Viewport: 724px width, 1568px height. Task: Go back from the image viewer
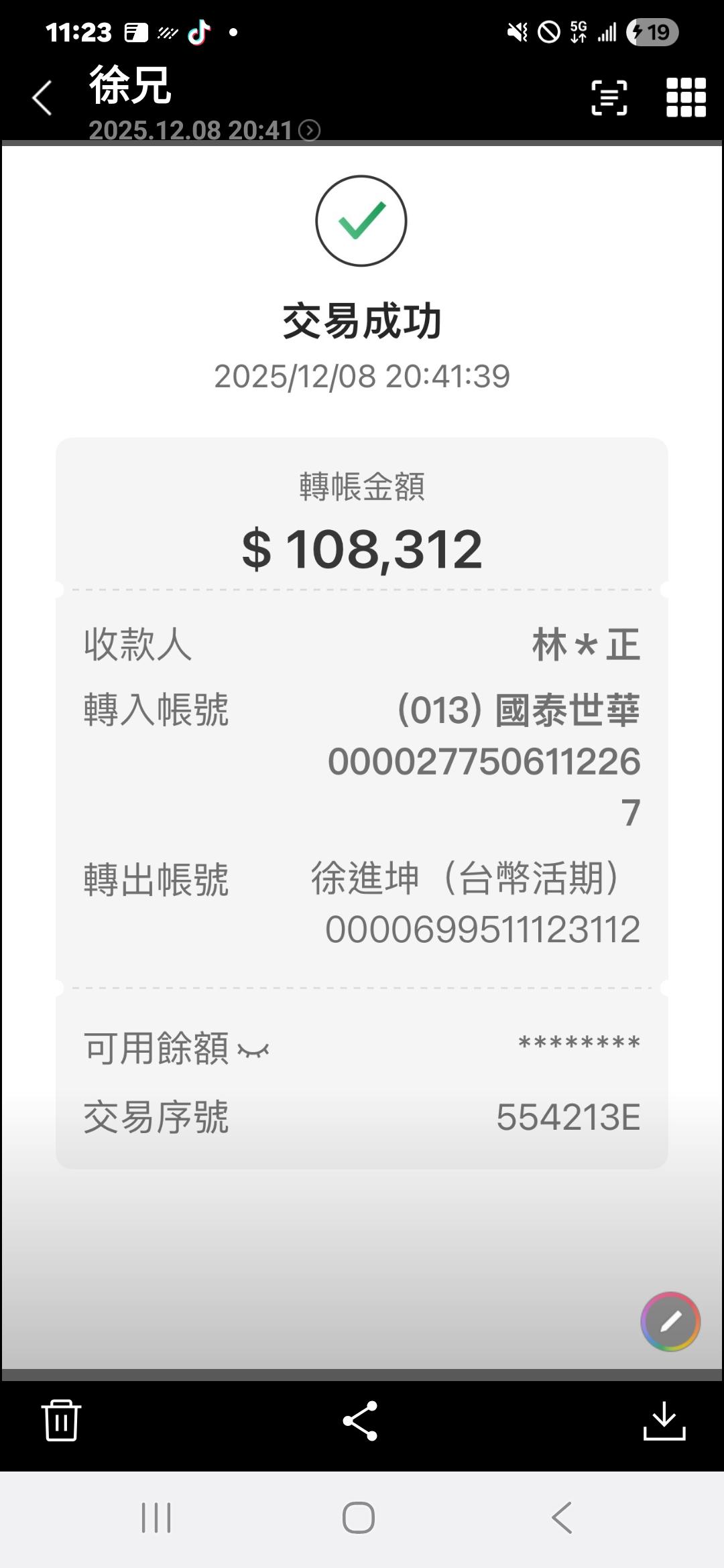[x=42, y=99]
